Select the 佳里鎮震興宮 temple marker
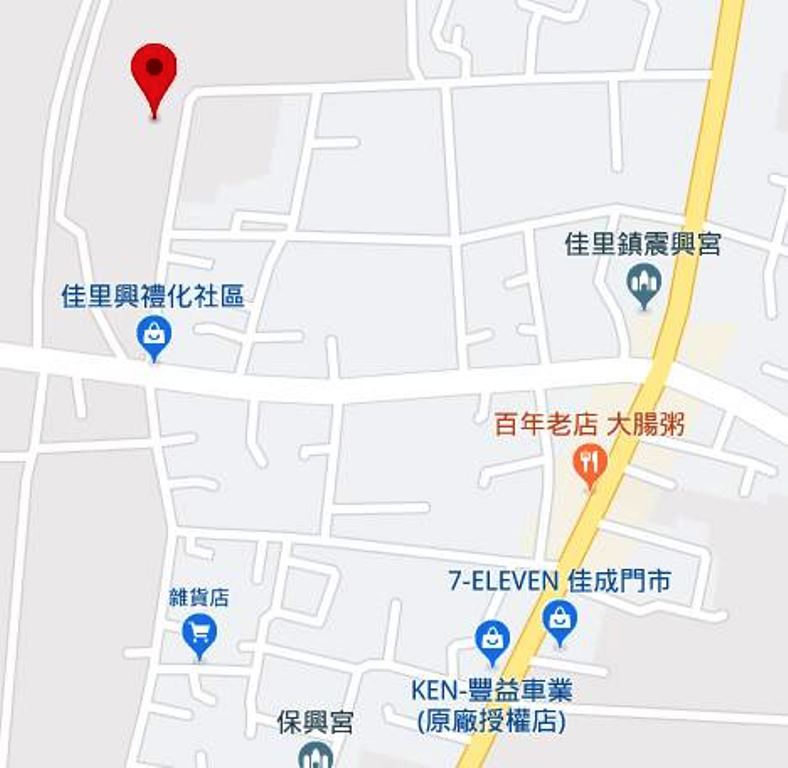This screenshot has width=788, height=768. (x=643, y=286)
